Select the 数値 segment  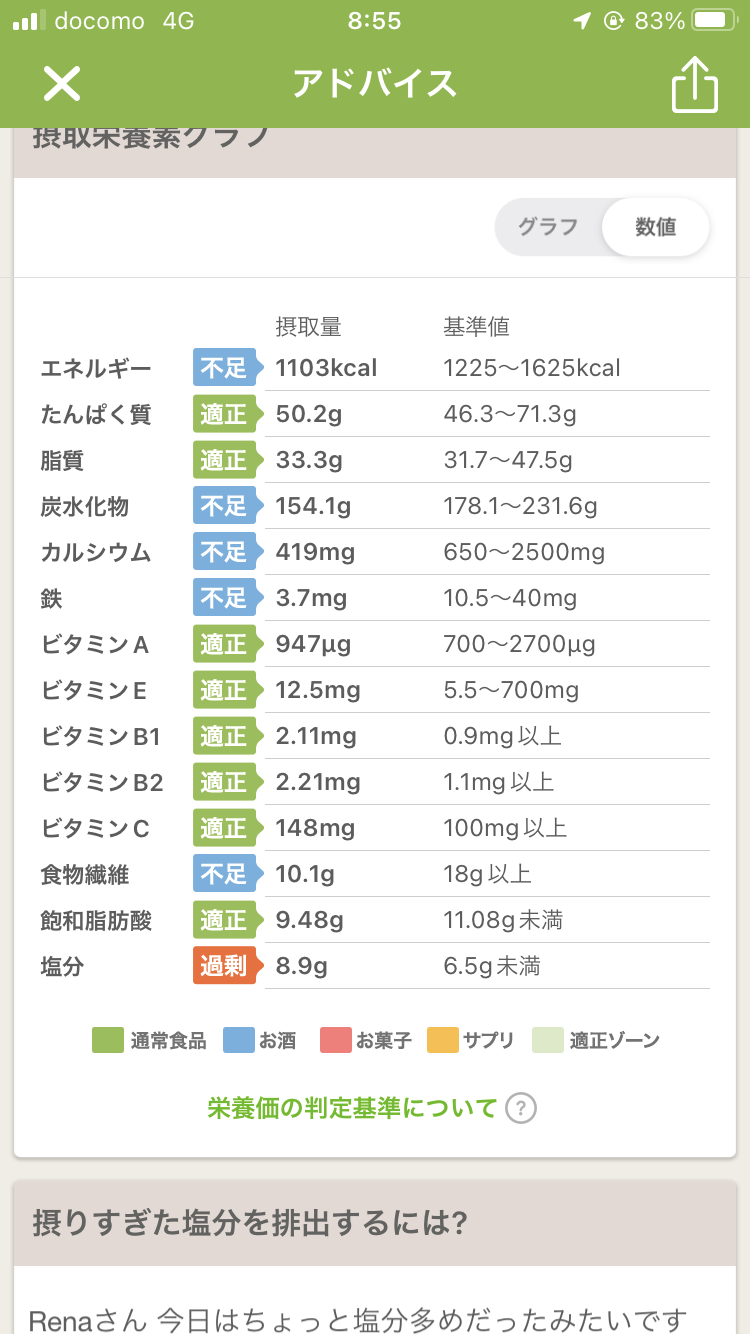tap(655, 227)
